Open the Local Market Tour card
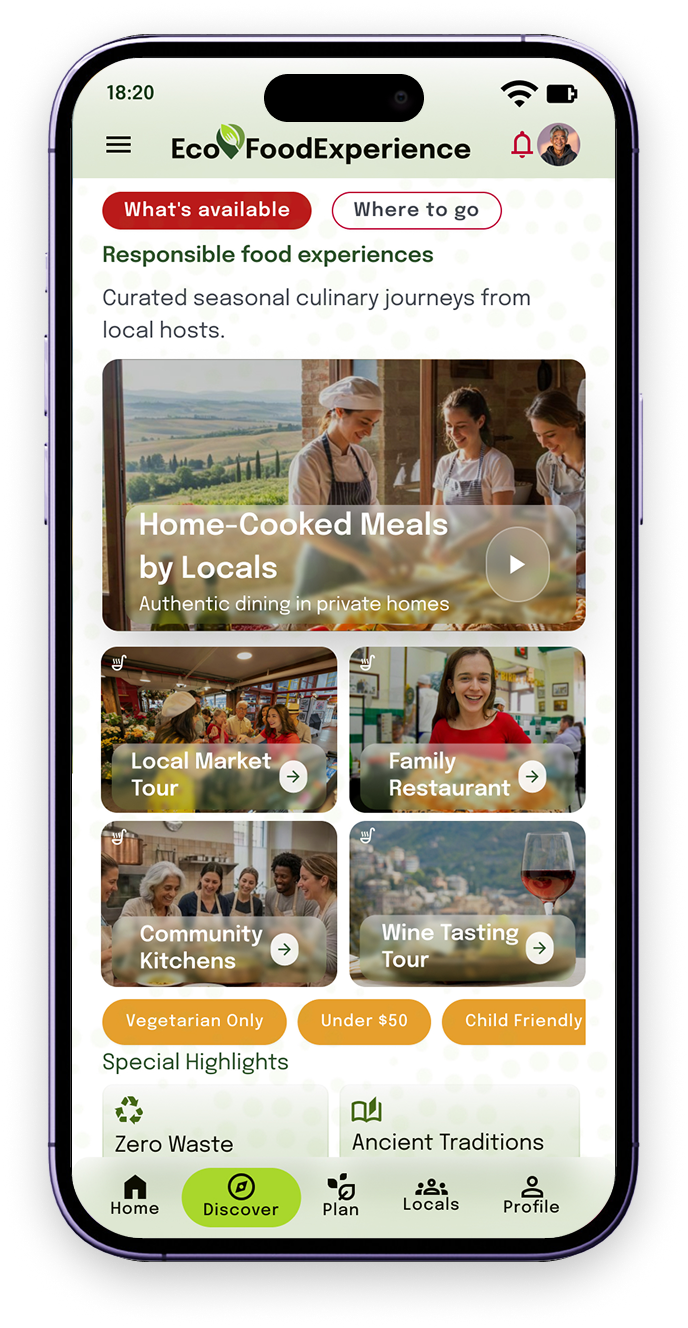Image resolution: width=688 pixels, height=1328 pixels. [x=219, y=729]
